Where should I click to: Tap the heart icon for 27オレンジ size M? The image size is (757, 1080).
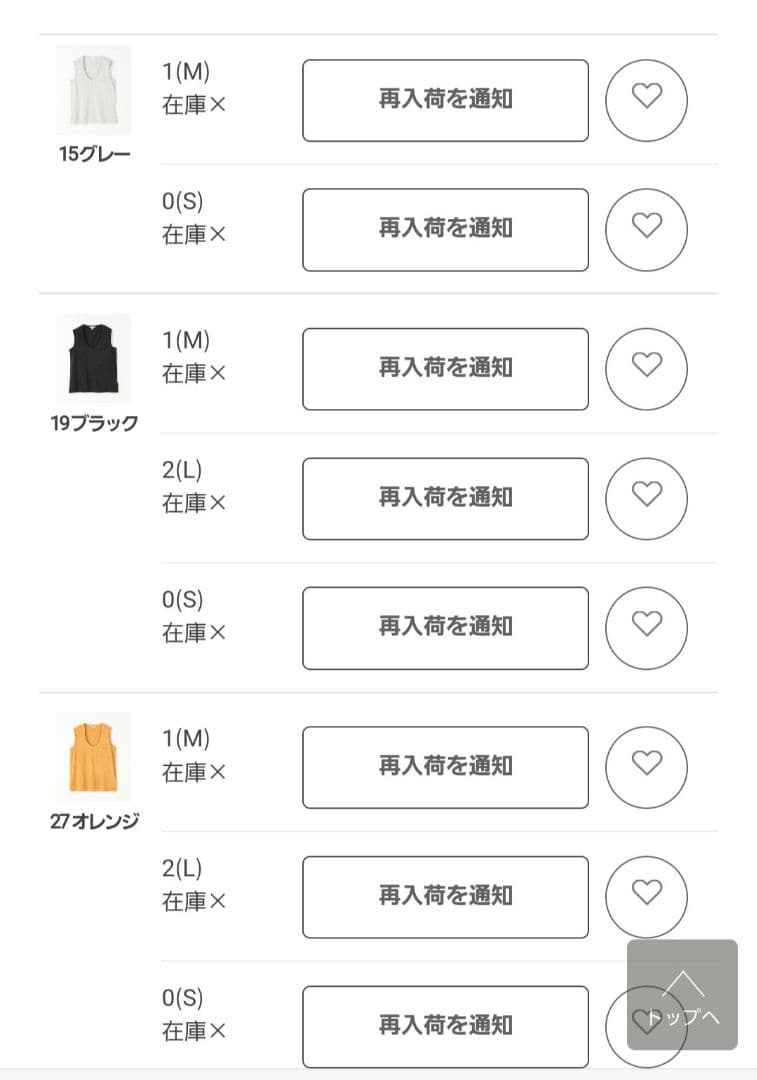click(647, 767)
